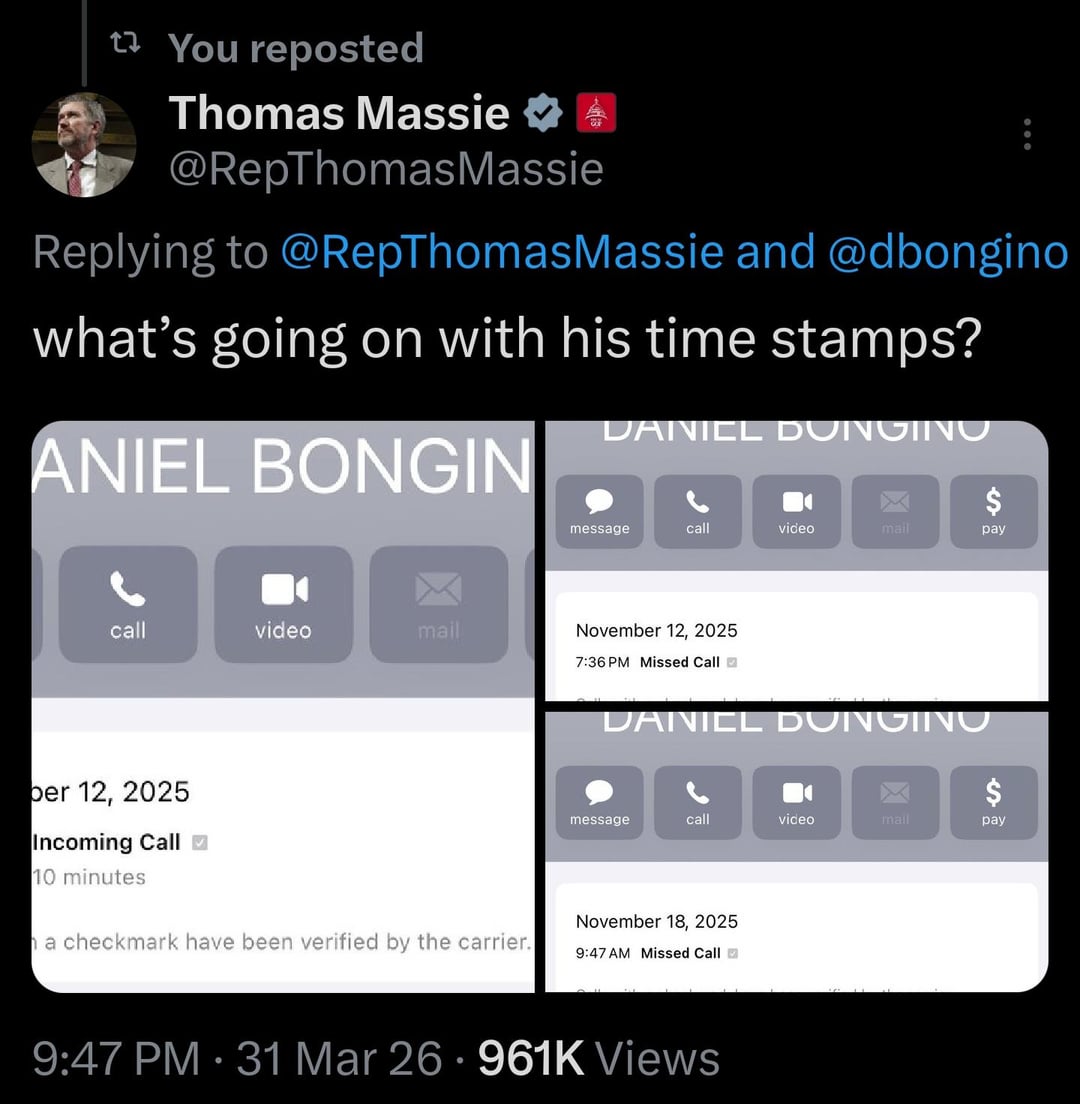Image resolution: width=1080 pixels, height=1104 pixels.
Task: Open the @dbongino mention link
Action: point(948,252)
